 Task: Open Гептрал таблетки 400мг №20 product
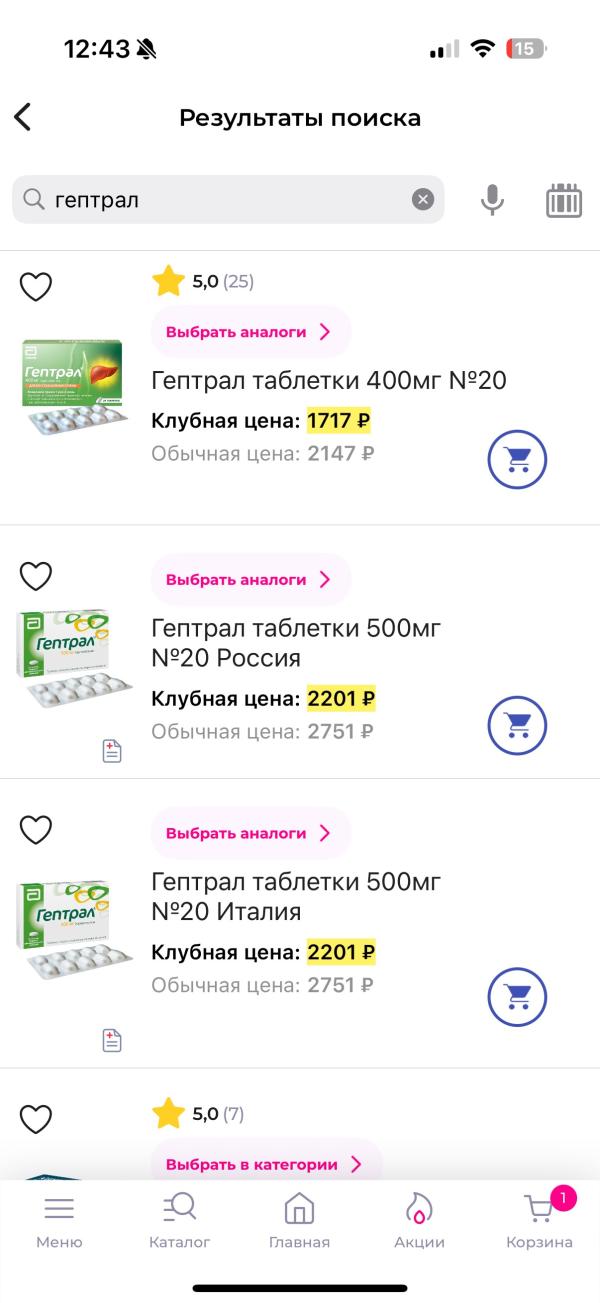pyautogui.click(x=329, y=381)
